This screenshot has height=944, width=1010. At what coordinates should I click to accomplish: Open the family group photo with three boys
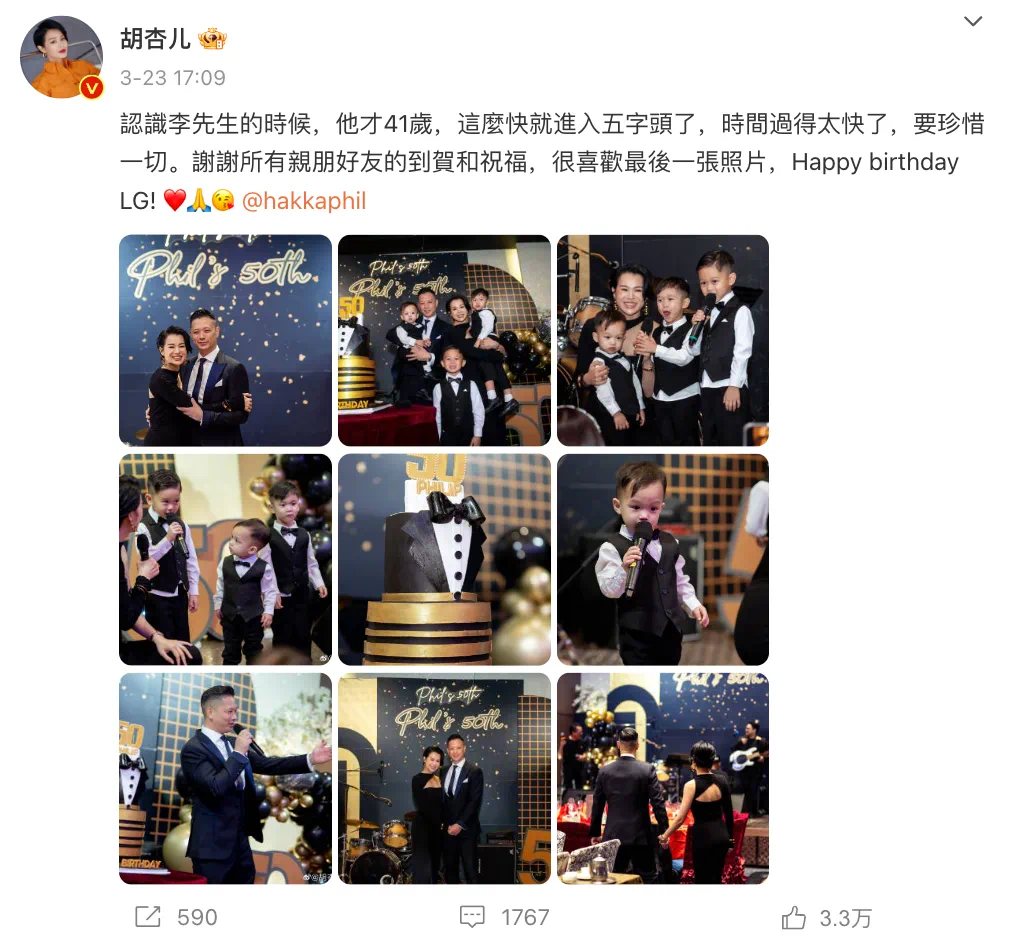coord(444,340)
